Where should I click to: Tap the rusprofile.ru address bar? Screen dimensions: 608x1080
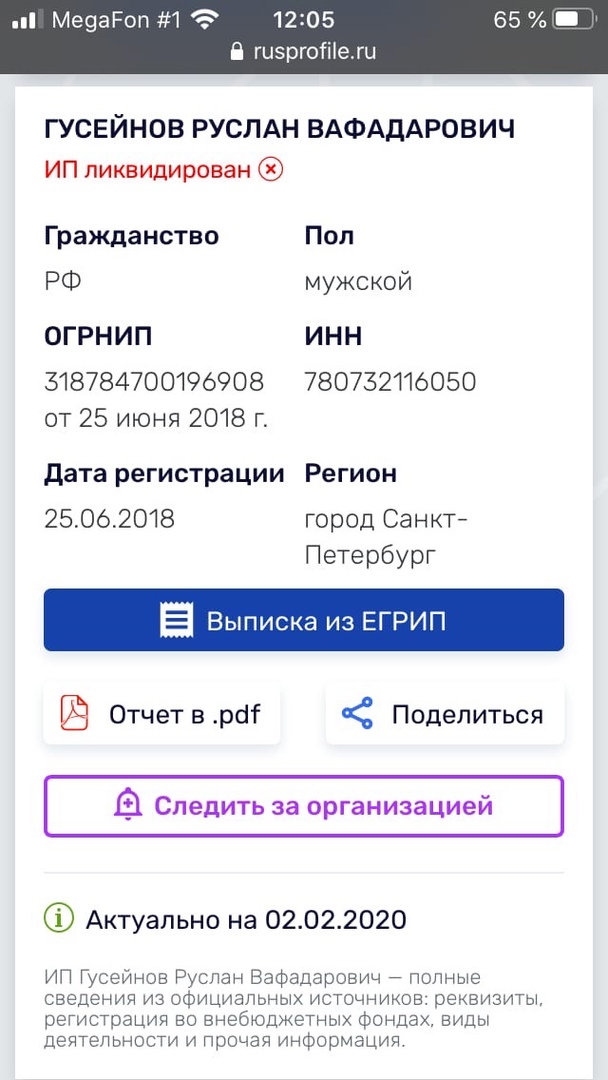tap(303, 51)
